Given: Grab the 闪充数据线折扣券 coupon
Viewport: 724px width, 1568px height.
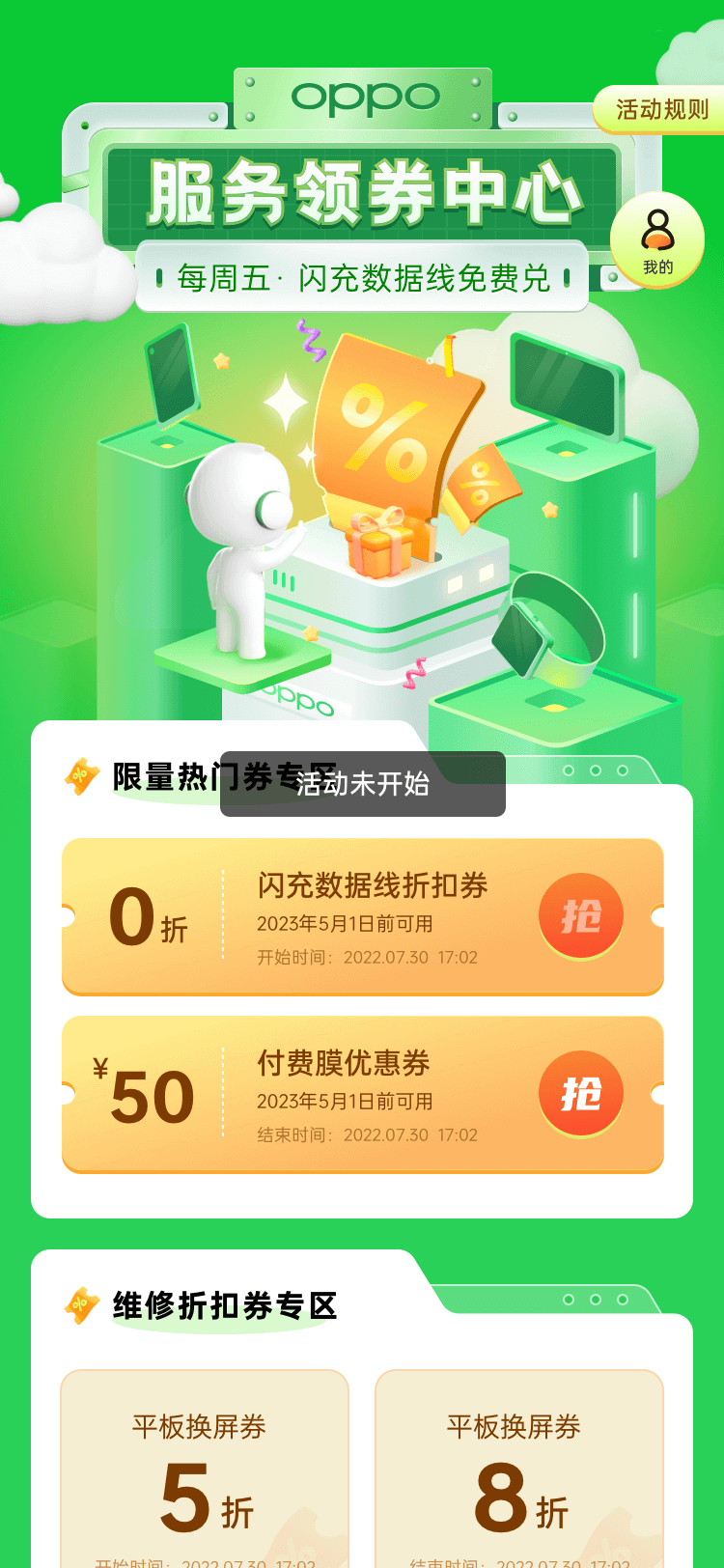Looking at the screenshot, I should [x=580, y=916].
